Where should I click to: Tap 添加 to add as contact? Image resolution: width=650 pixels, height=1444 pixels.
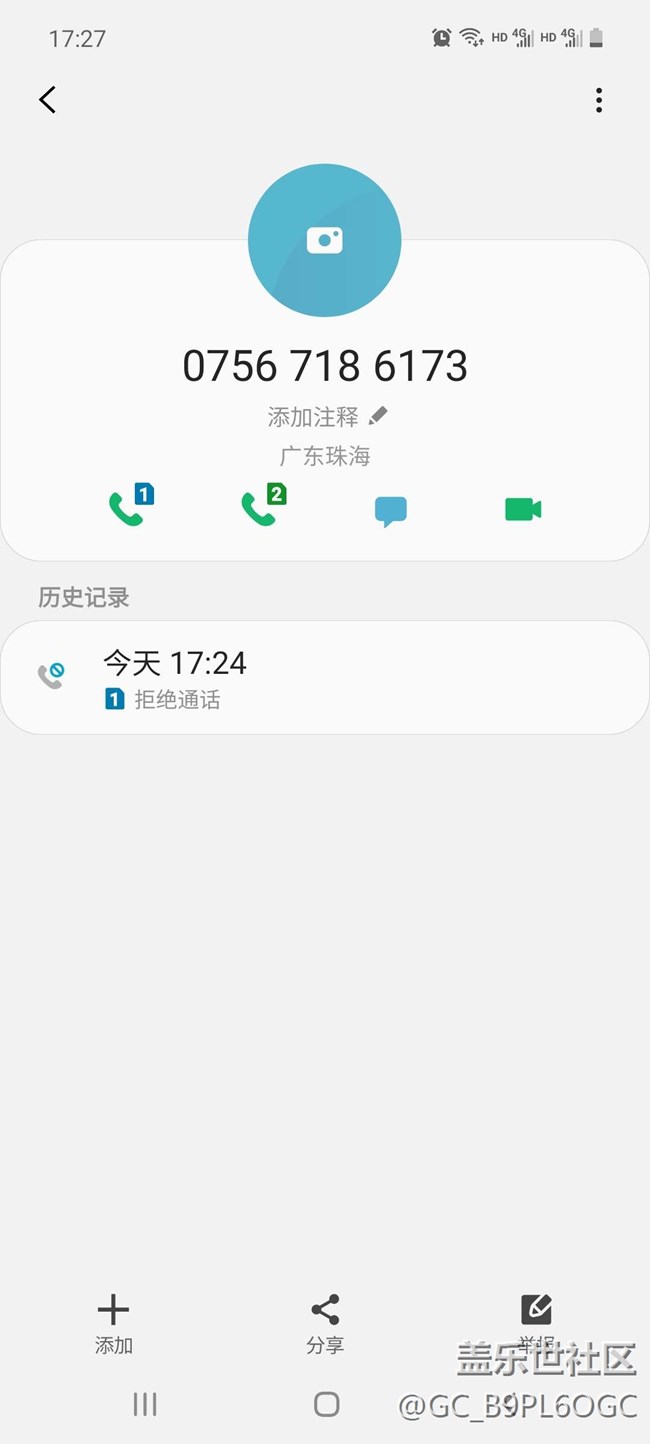click(x=114, y=1323)
